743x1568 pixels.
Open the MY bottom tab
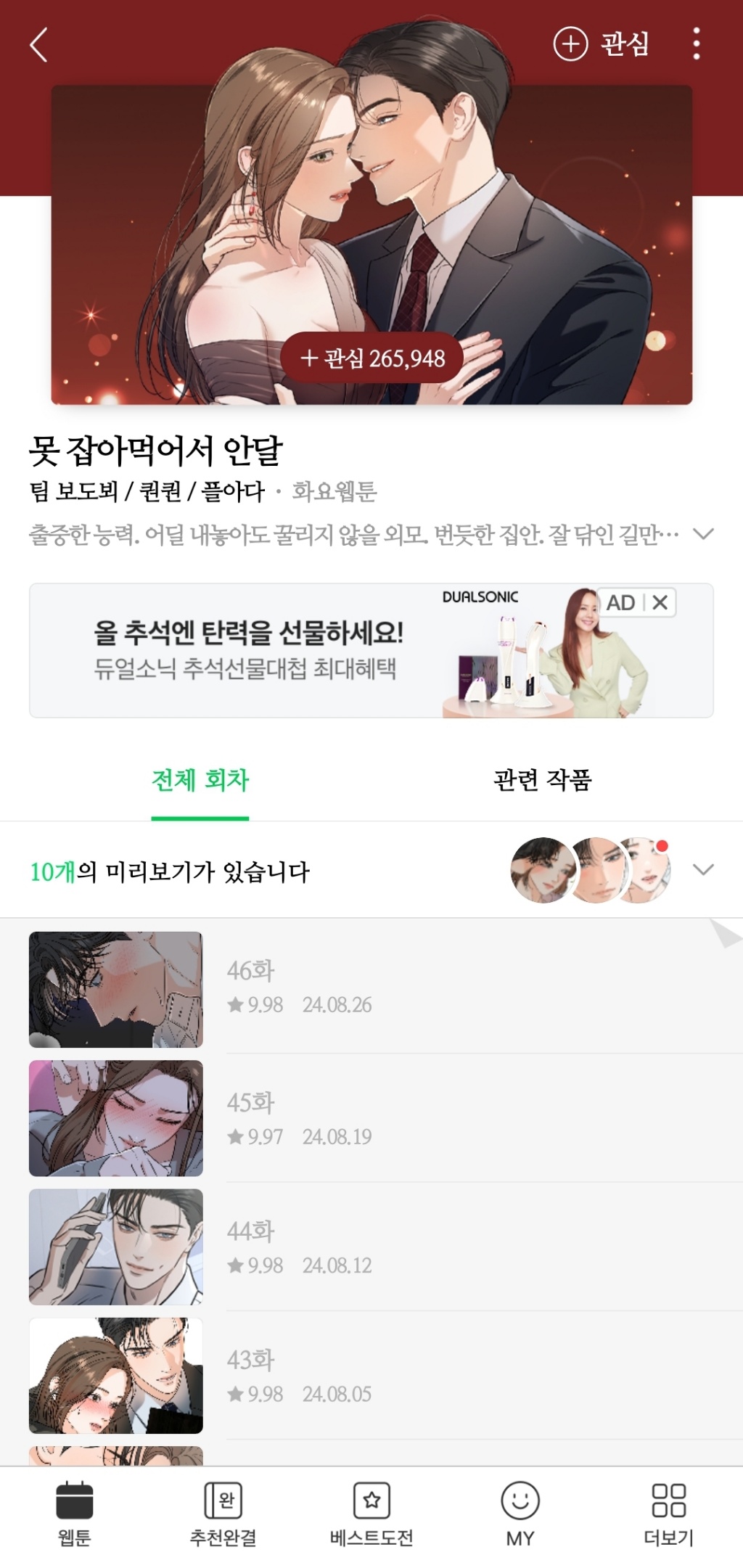point(520,1514)
